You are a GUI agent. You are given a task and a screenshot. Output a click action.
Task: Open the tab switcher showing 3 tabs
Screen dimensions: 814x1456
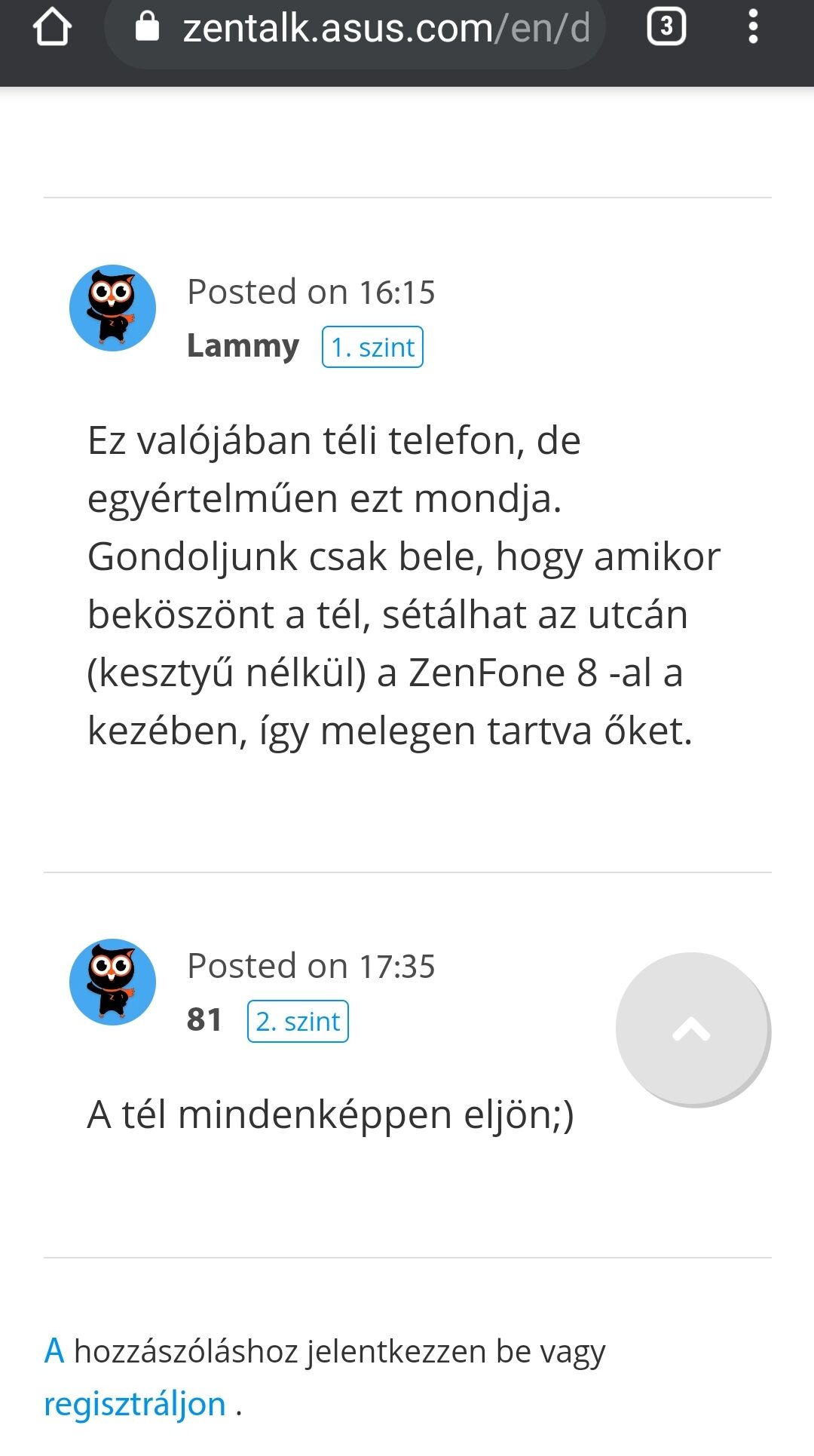pyautogui.click(x=666, y=27)
